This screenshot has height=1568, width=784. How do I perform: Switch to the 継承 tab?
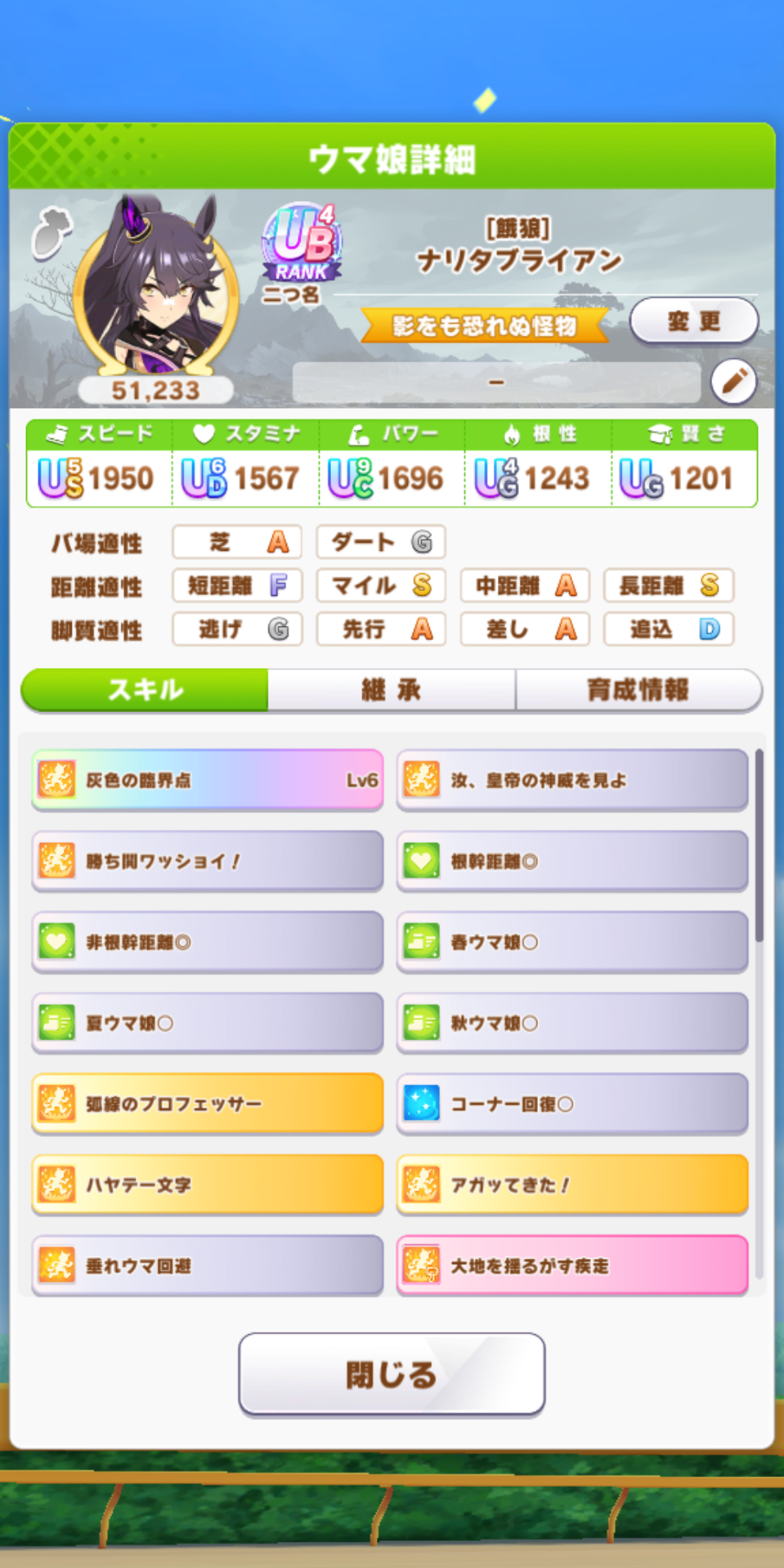(x=392, y=690)
